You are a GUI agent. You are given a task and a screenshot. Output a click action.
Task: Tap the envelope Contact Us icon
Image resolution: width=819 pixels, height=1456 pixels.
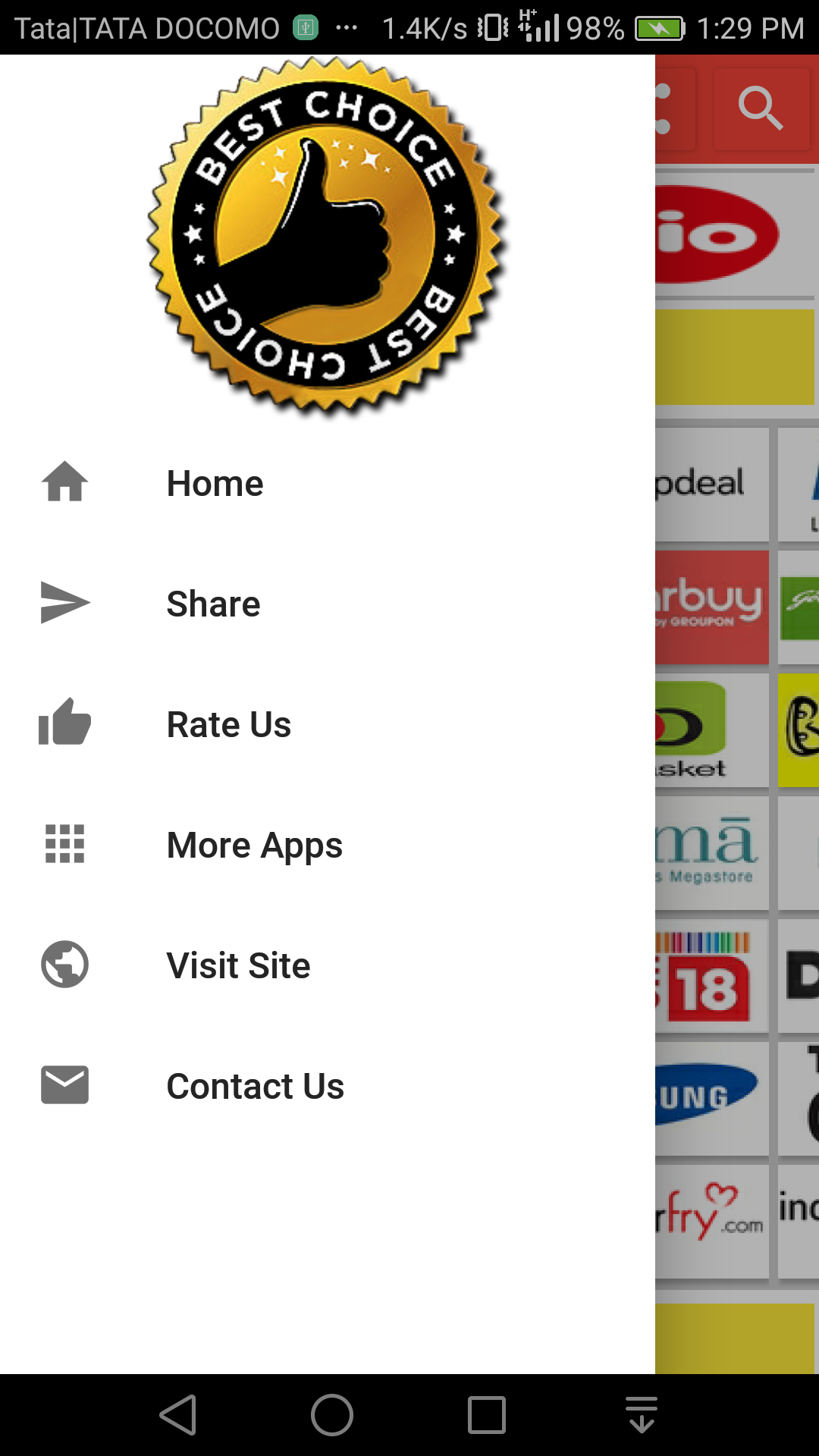[64, 1085]
